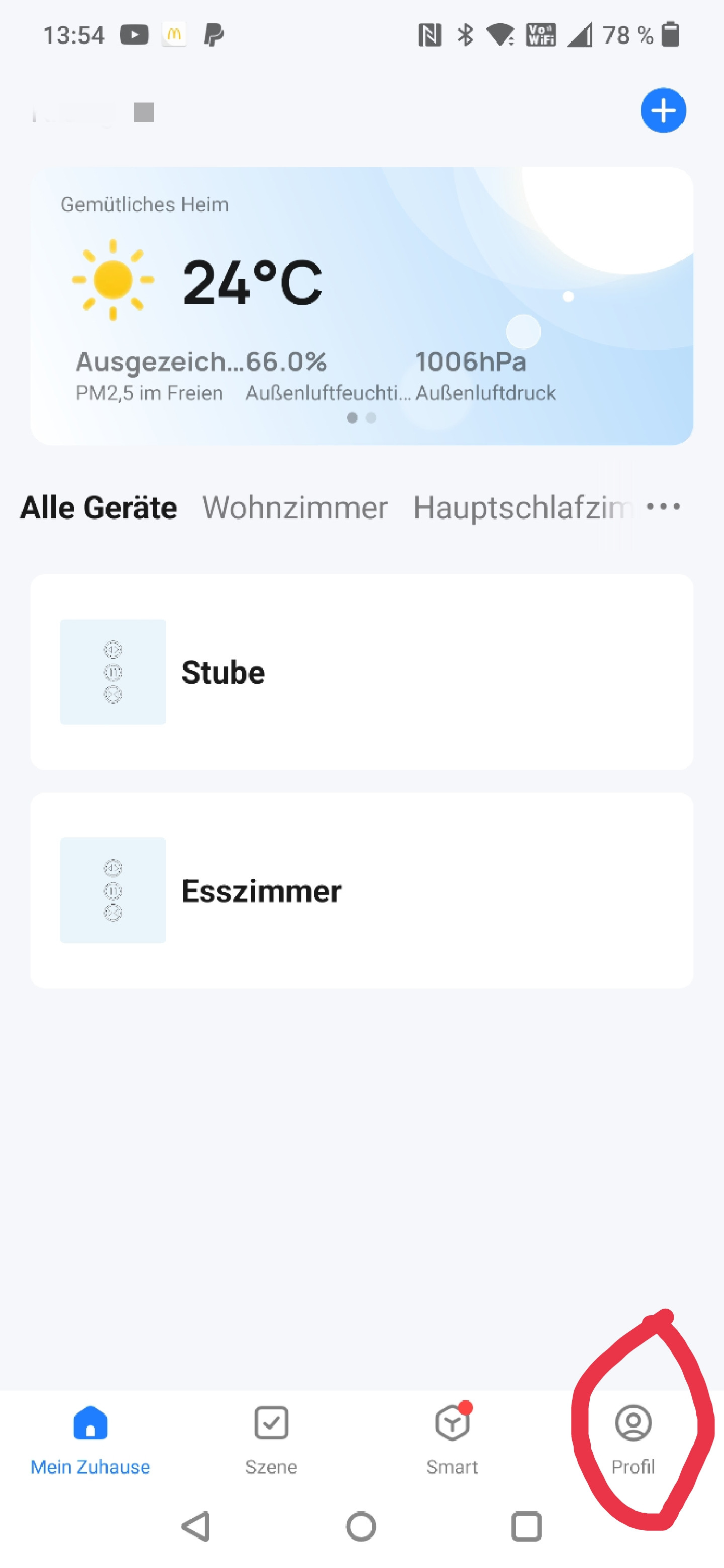The image size is (724, 1568).
Task: Open the room overflow menu dots
Action: click(x=663, y=507)
